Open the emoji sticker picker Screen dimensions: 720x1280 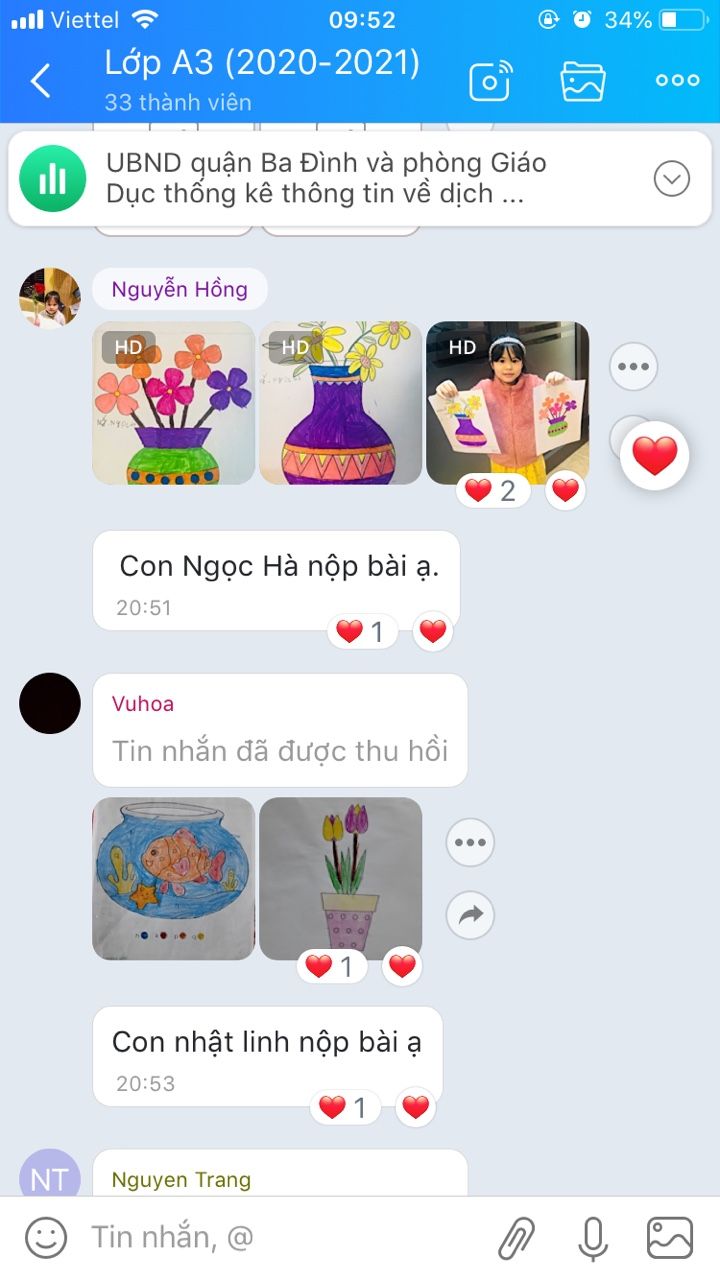click(x=46, y=1238)
